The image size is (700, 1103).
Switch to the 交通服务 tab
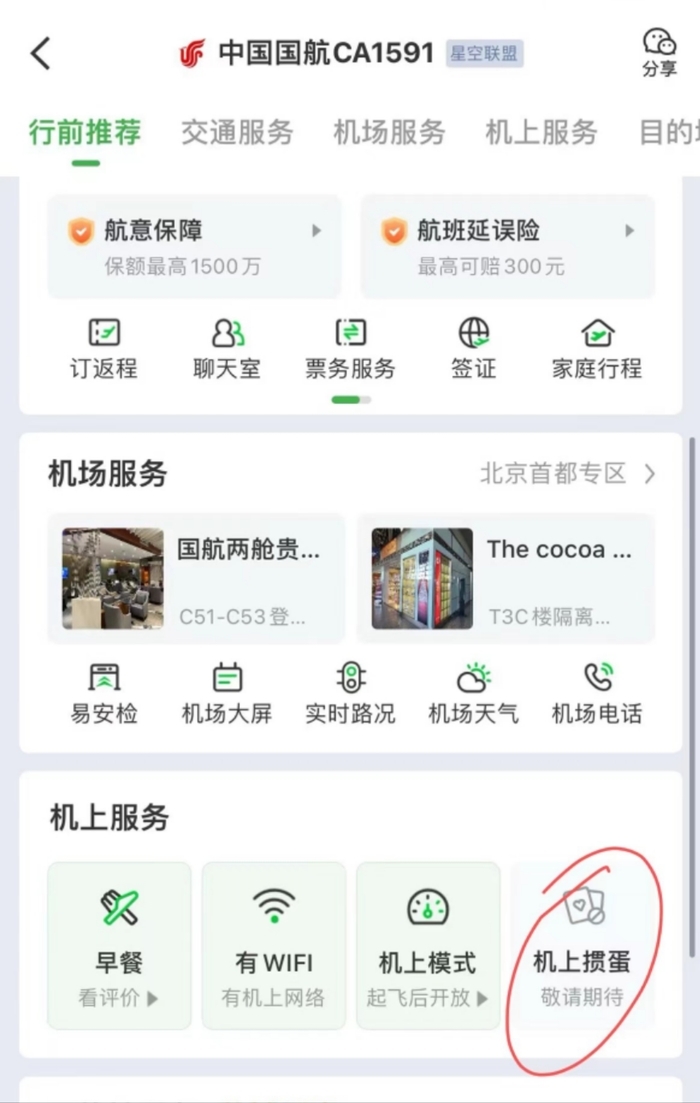(x=237, y=132)
